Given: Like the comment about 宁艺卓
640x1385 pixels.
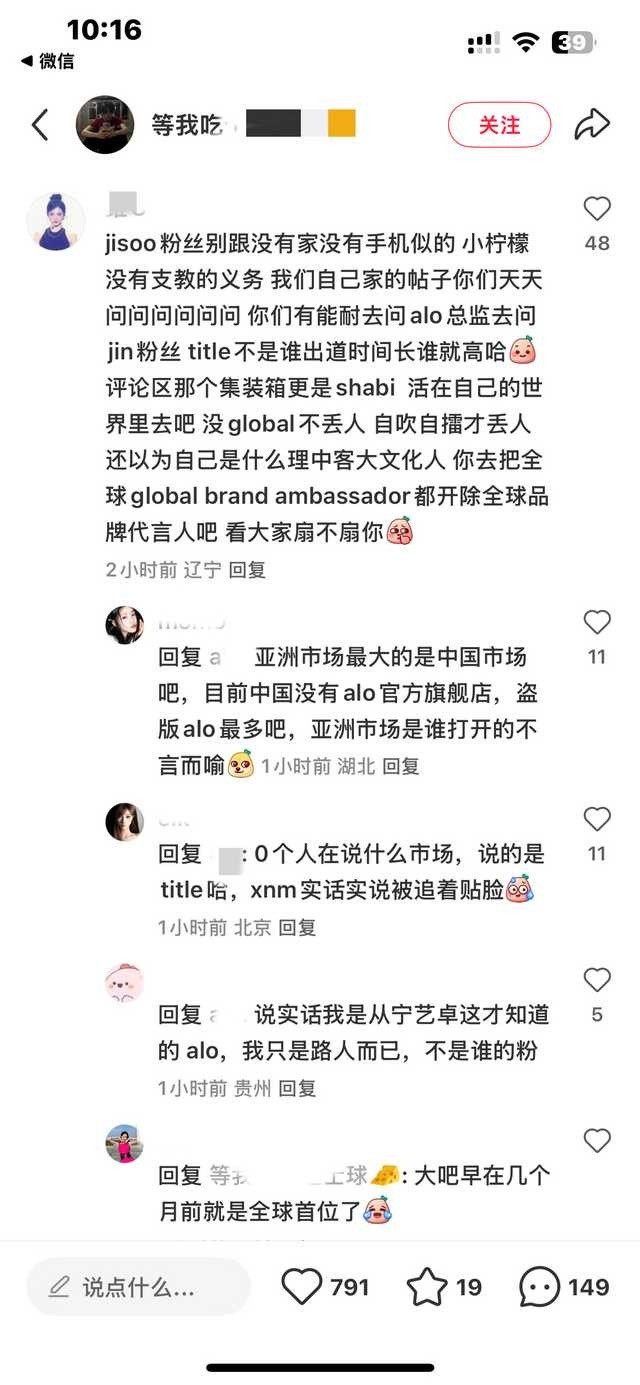Looking at the screenshot, I should coord(597,980).
